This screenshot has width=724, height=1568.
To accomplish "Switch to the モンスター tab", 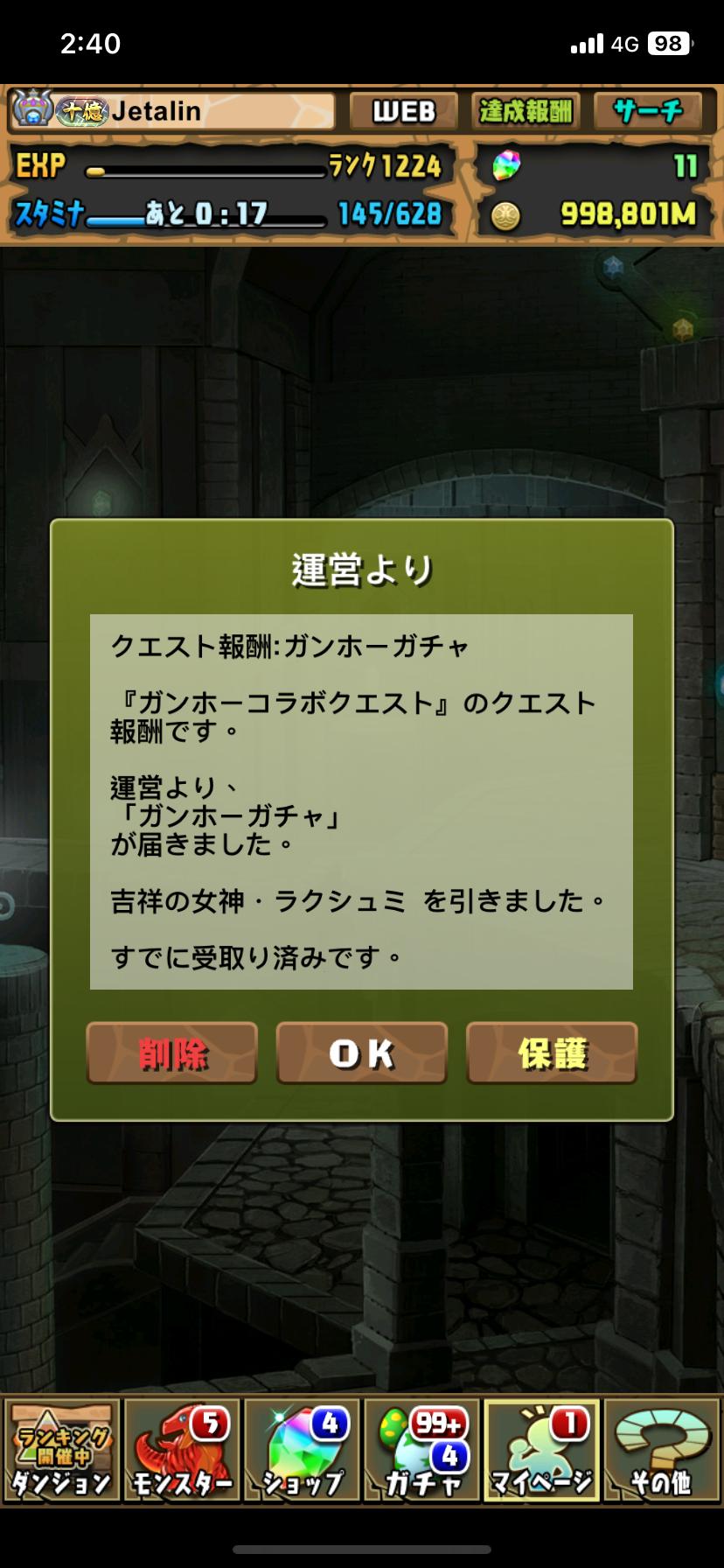I will point(182,1450).
